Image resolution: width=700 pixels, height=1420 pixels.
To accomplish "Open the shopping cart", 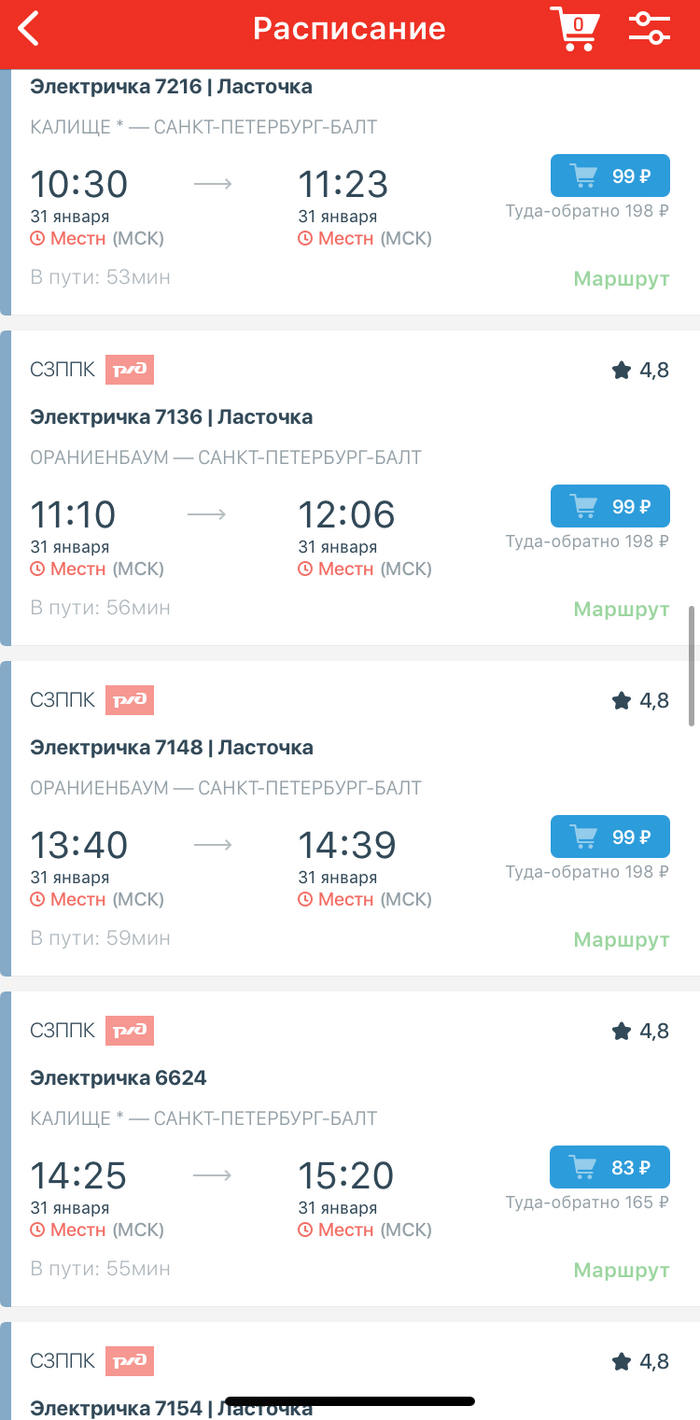I will tap(577, 28).
